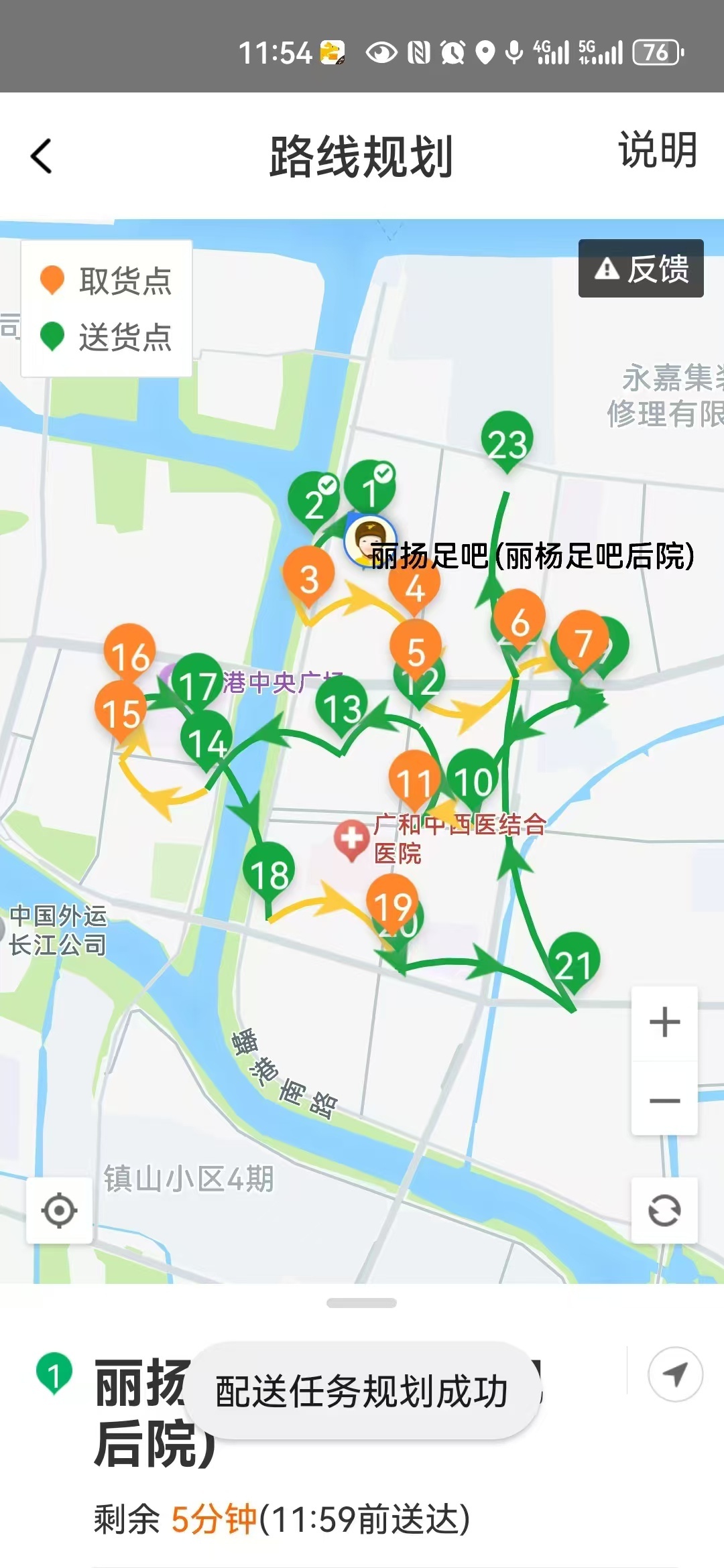Select pickup marker 16 on map
This screenshot has width=724, height=1568.
click(130, 654)
